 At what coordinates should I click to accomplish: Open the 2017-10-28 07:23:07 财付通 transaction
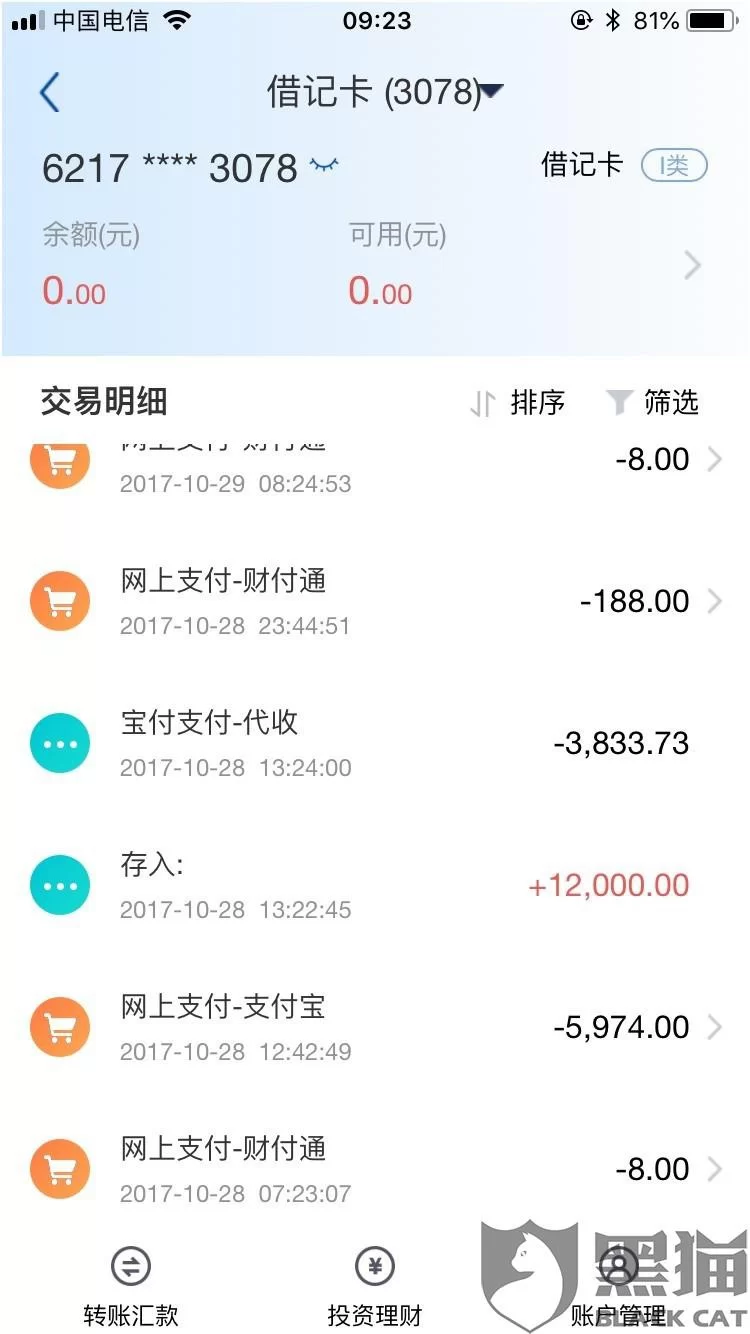[x=375, y=1170]
